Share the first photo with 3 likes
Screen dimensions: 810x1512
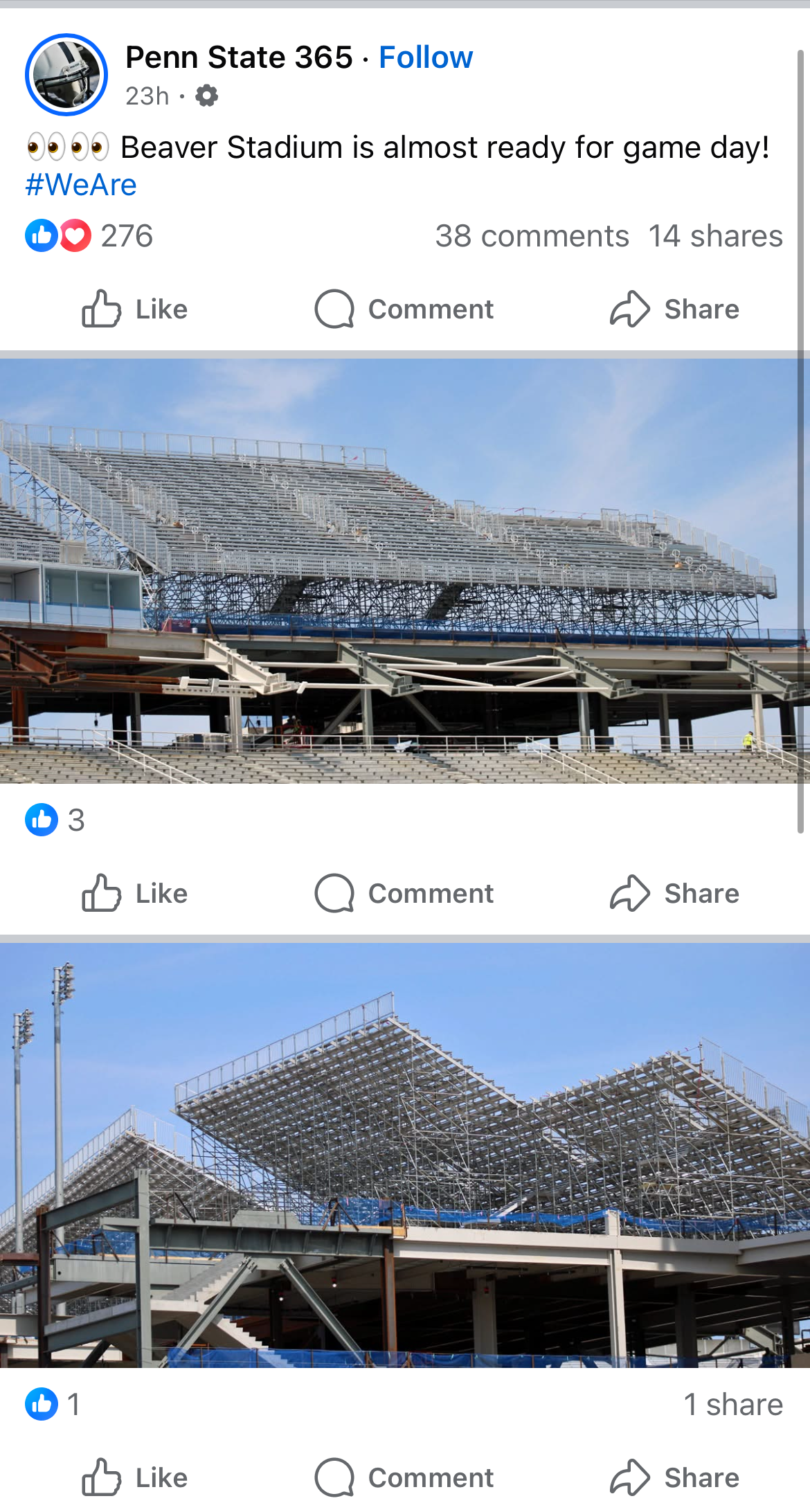[x=675, y=893]
